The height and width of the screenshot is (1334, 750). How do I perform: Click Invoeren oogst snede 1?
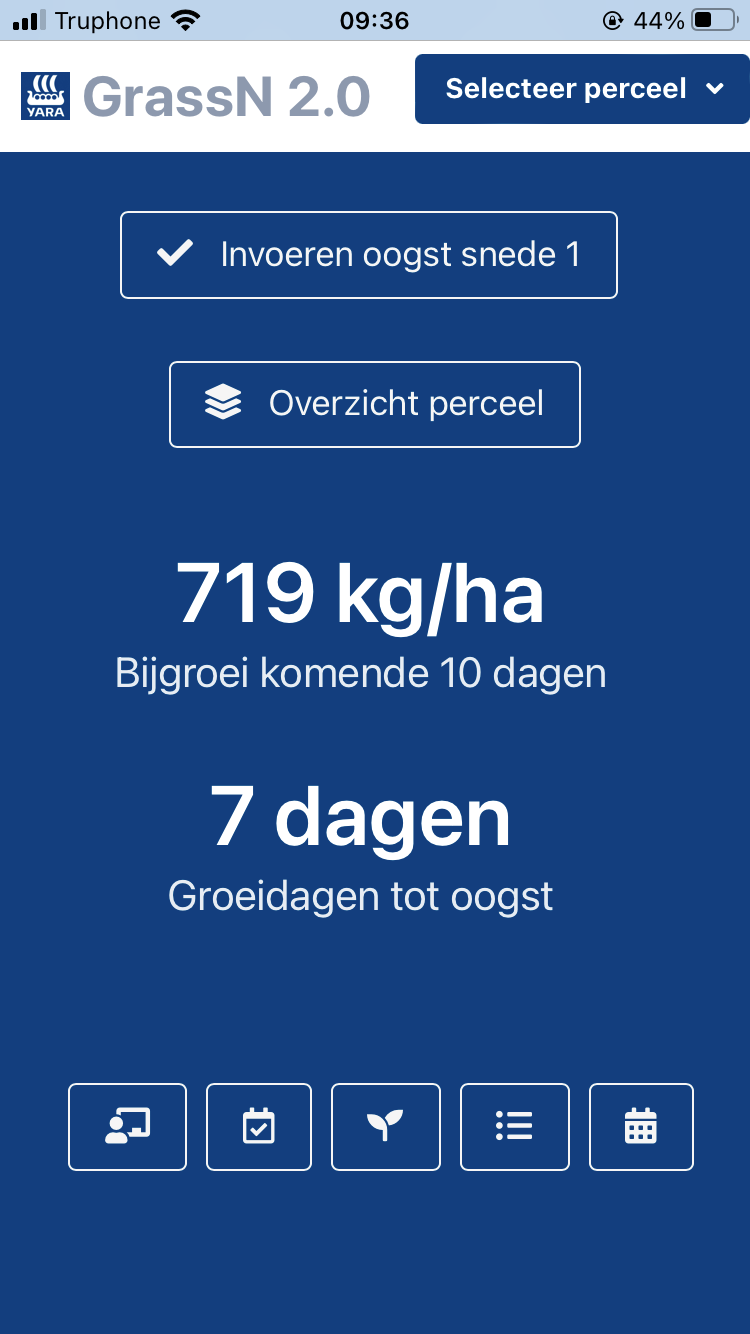pos(369,254)
